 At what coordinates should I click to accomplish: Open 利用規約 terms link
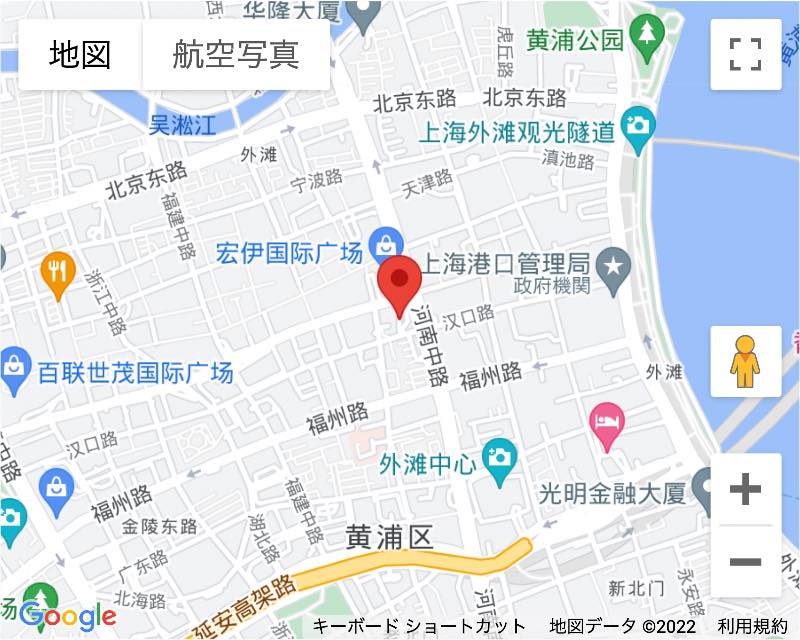752,627
